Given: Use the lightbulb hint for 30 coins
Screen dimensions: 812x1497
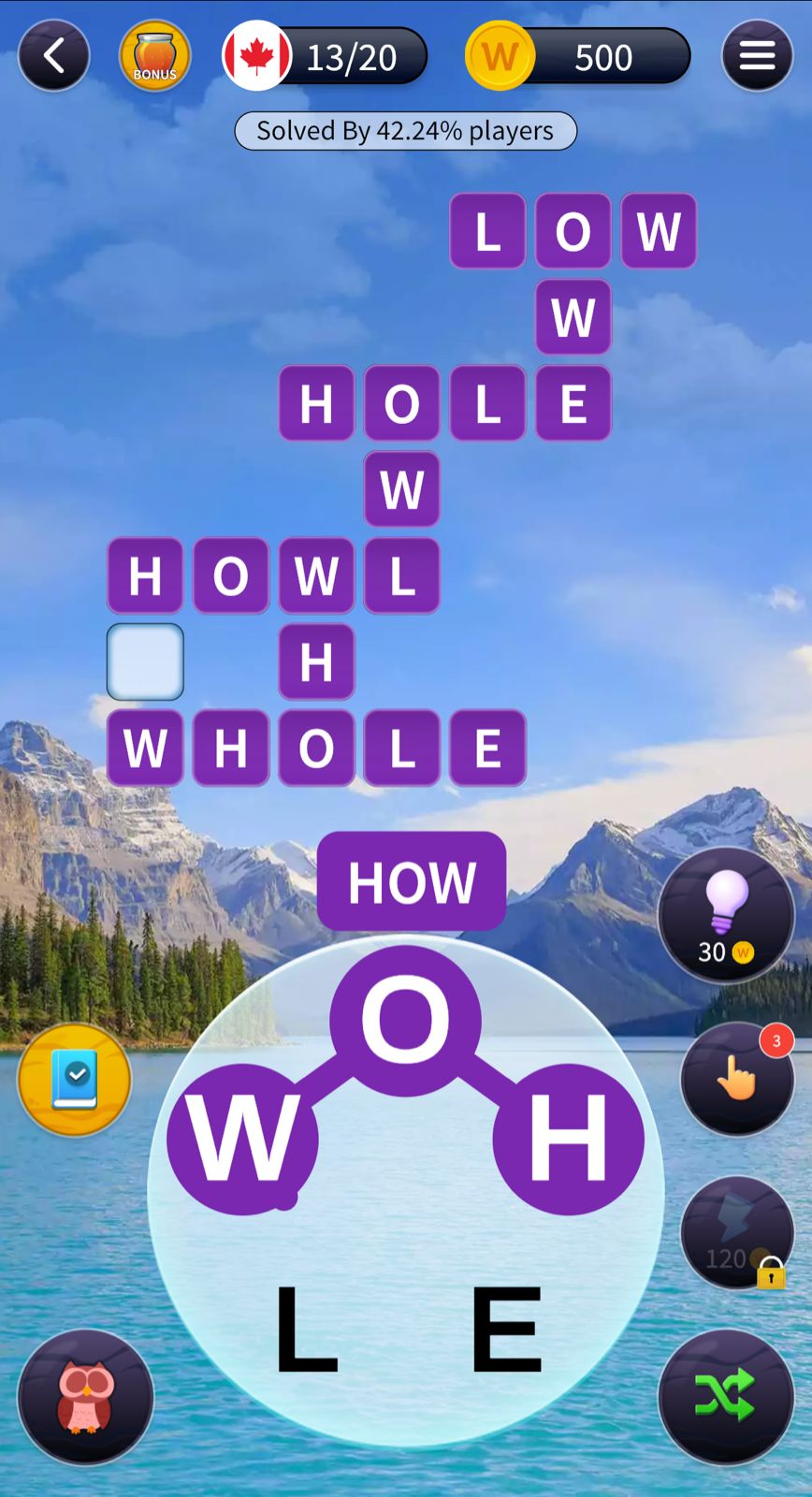Looking at the screenshot, I should [726, 915].
